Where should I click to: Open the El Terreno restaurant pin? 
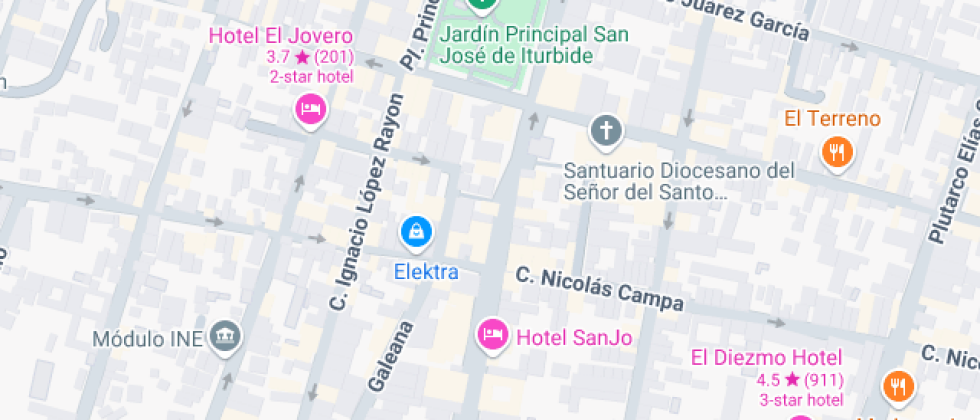(x=836, y=152)
